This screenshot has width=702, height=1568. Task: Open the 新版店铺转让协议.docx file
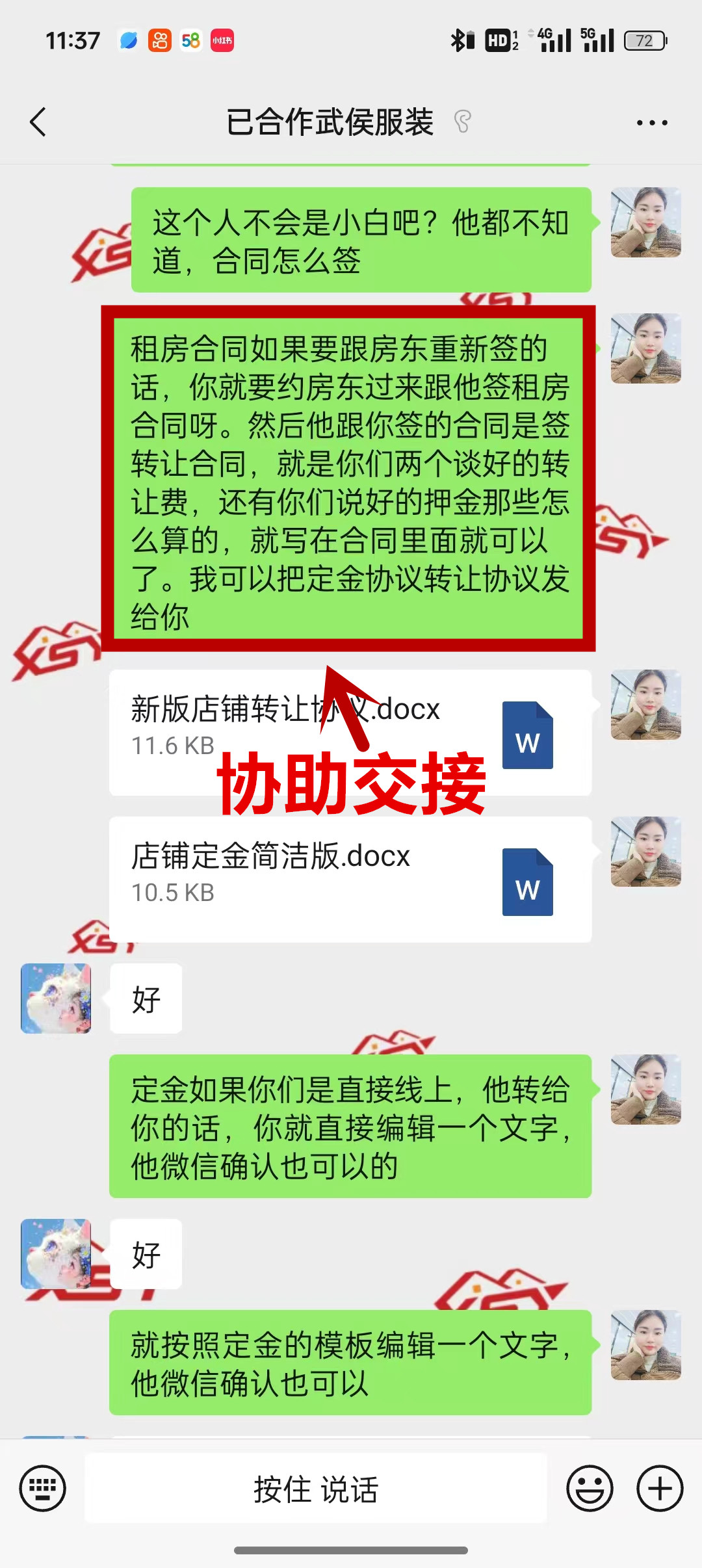point(350,732)
